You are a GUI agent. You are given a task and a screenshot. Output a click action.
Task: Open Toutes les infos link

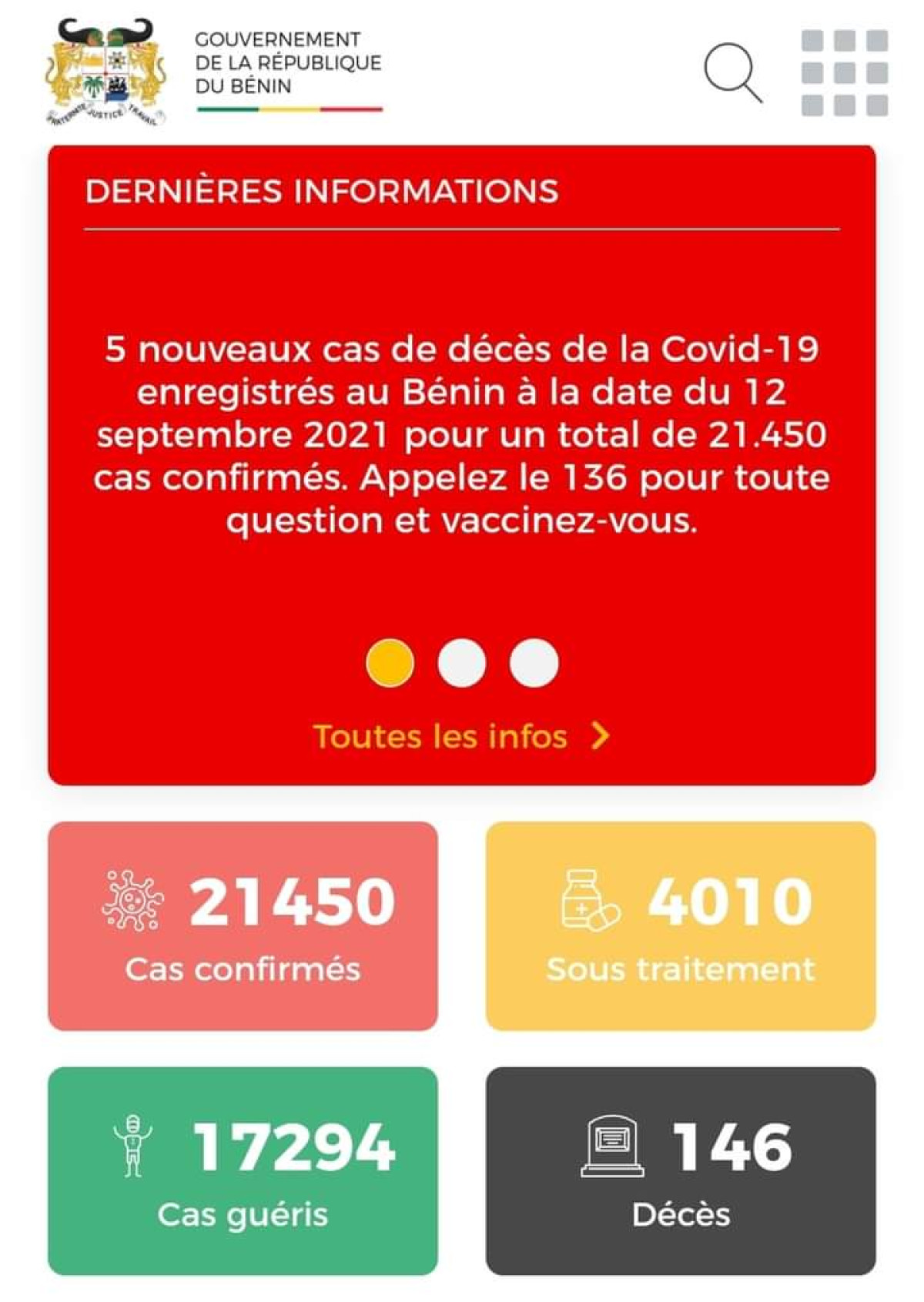click(x=439, y=736)
